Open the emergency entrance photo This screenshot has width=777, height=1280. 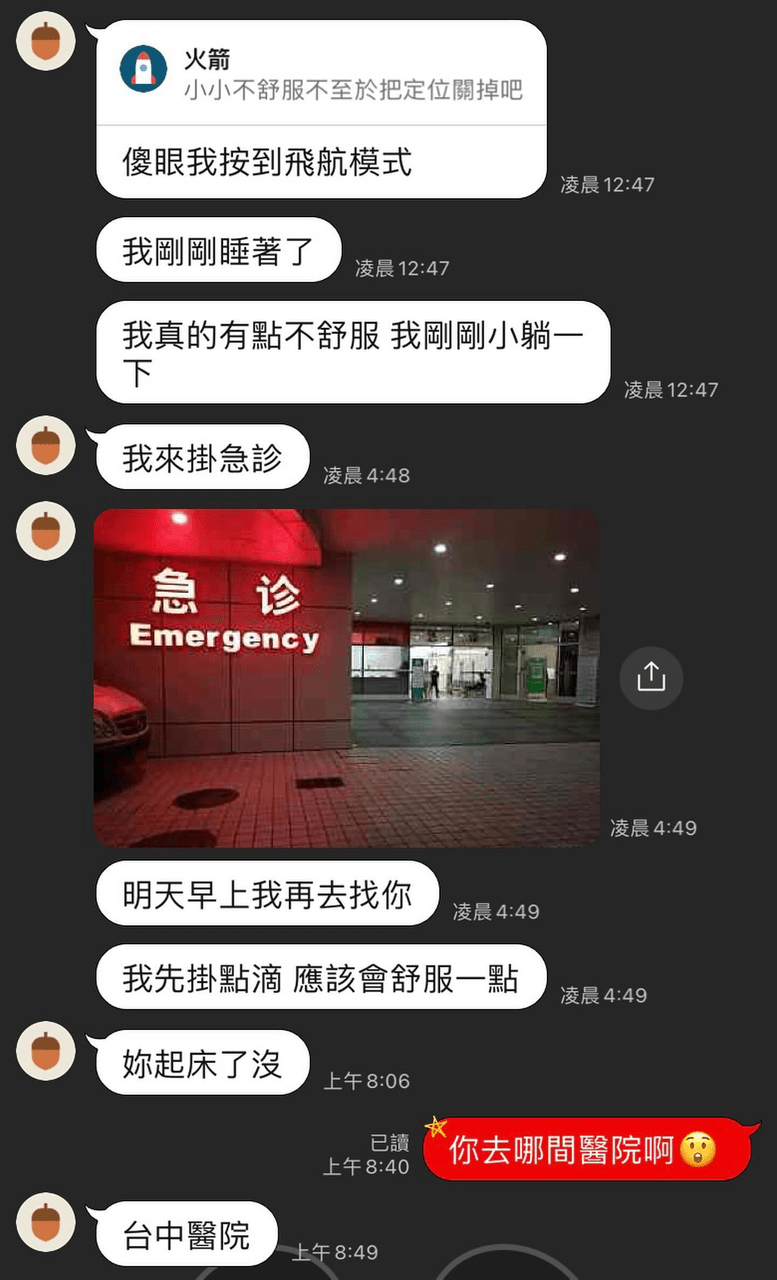(x=346, y=678)
